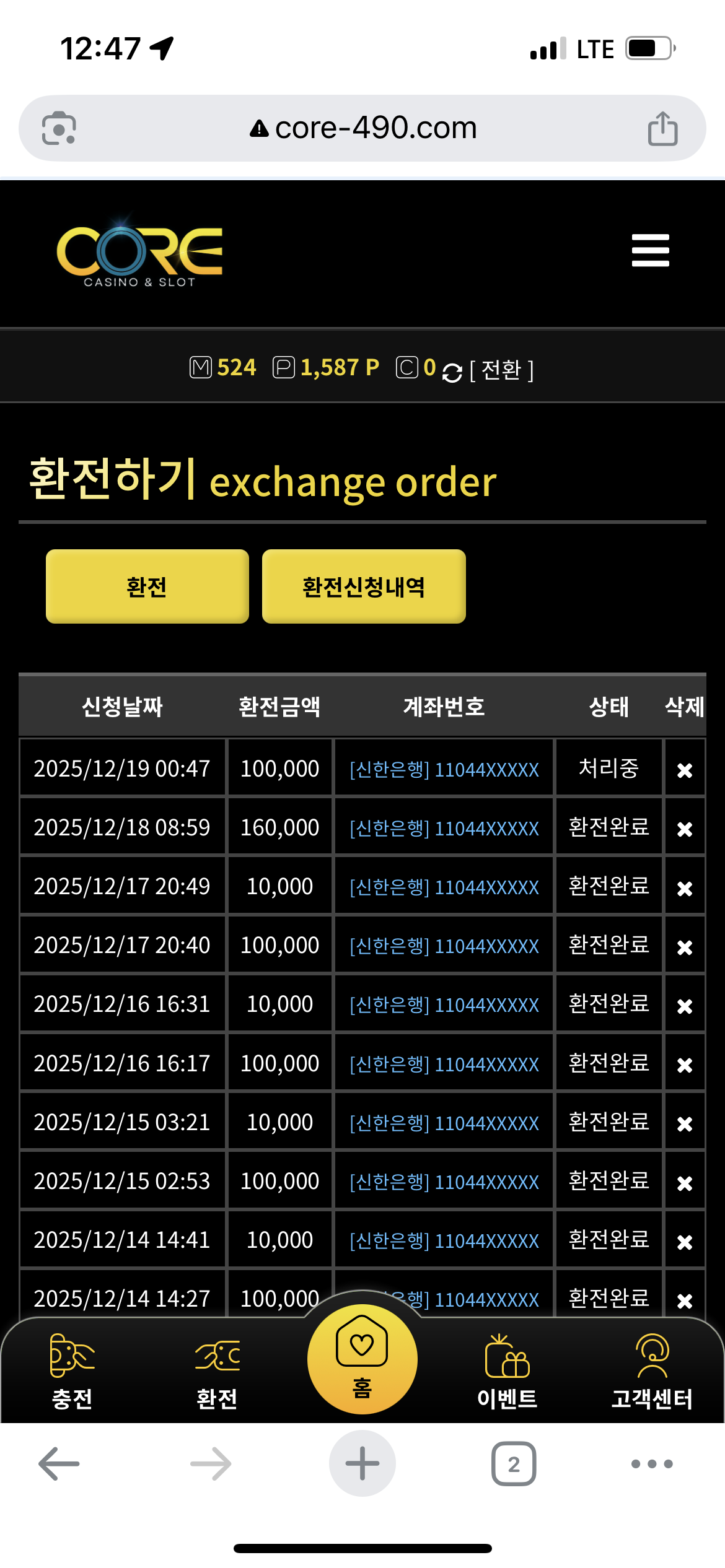Delete the 2025/12/19 00:47 request

click(684, 770)
